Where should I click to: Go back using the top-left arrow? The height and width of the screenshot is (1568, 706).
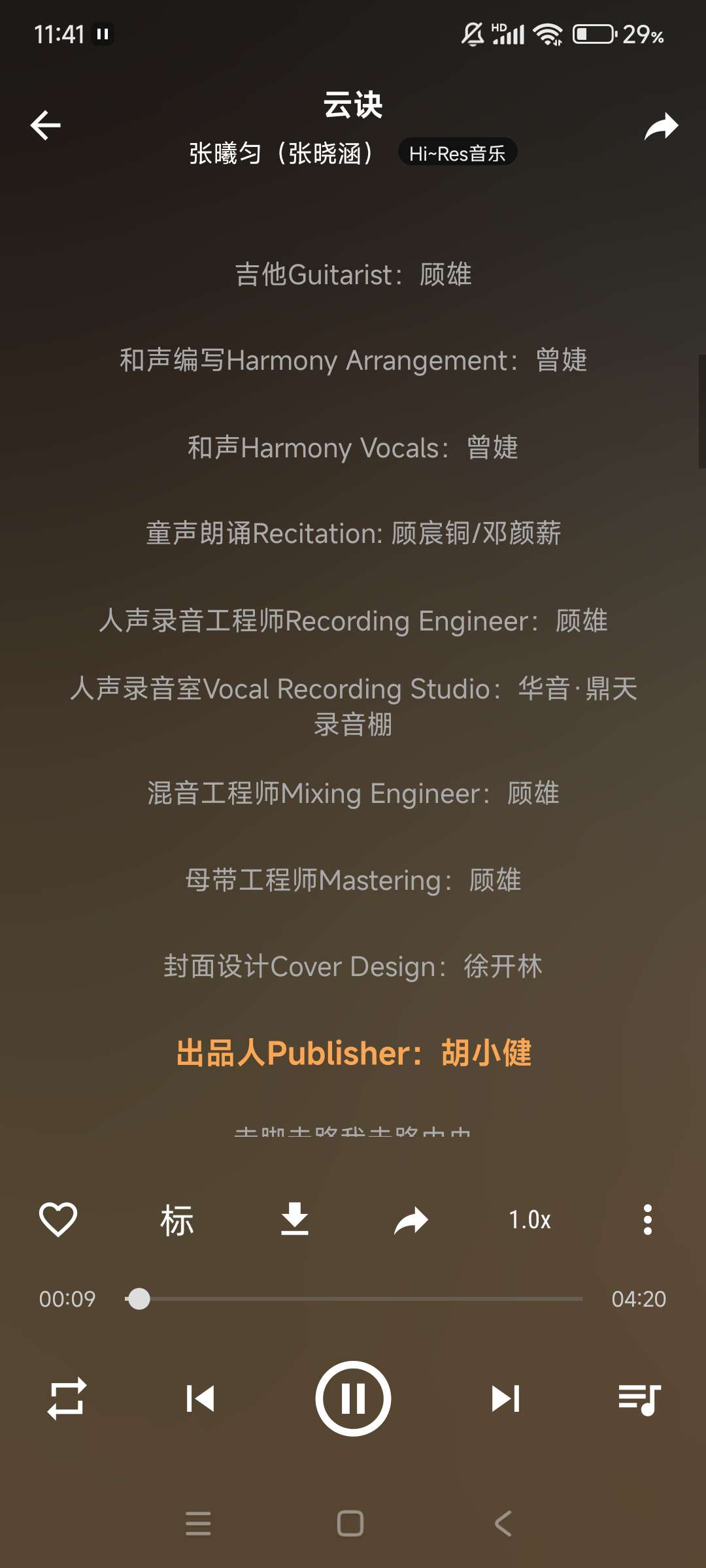(46, 125)
